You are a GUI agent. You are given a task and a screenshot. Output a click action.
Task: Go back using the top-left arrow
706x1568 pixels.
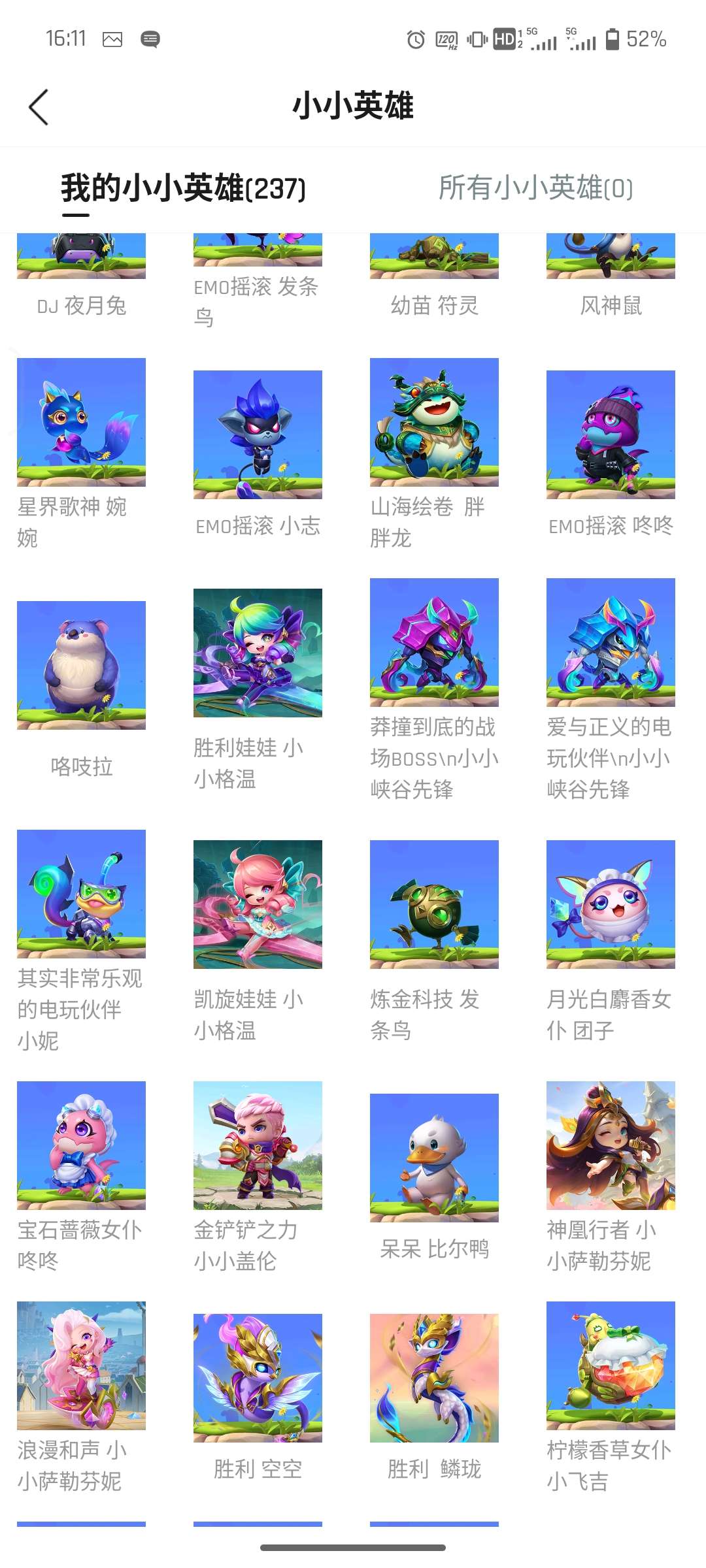pos(39,107)
